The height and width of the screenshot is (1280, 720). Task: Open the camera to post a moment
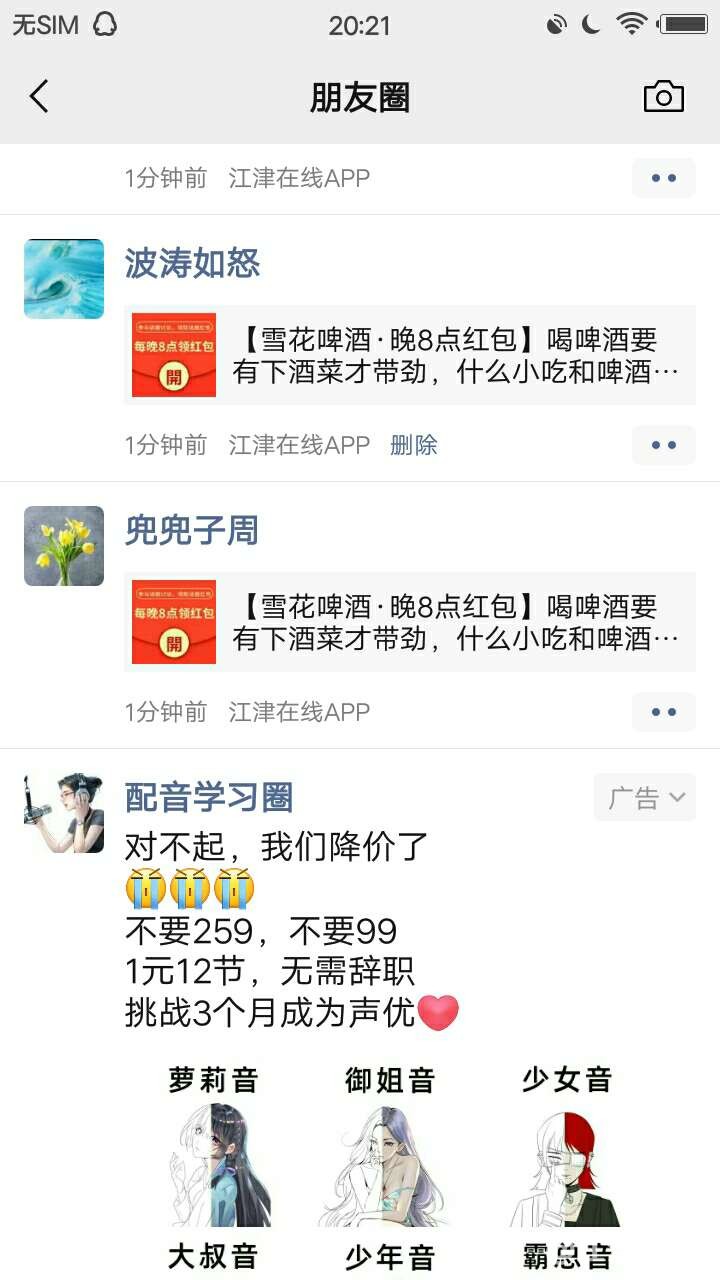tap(663, 97)
